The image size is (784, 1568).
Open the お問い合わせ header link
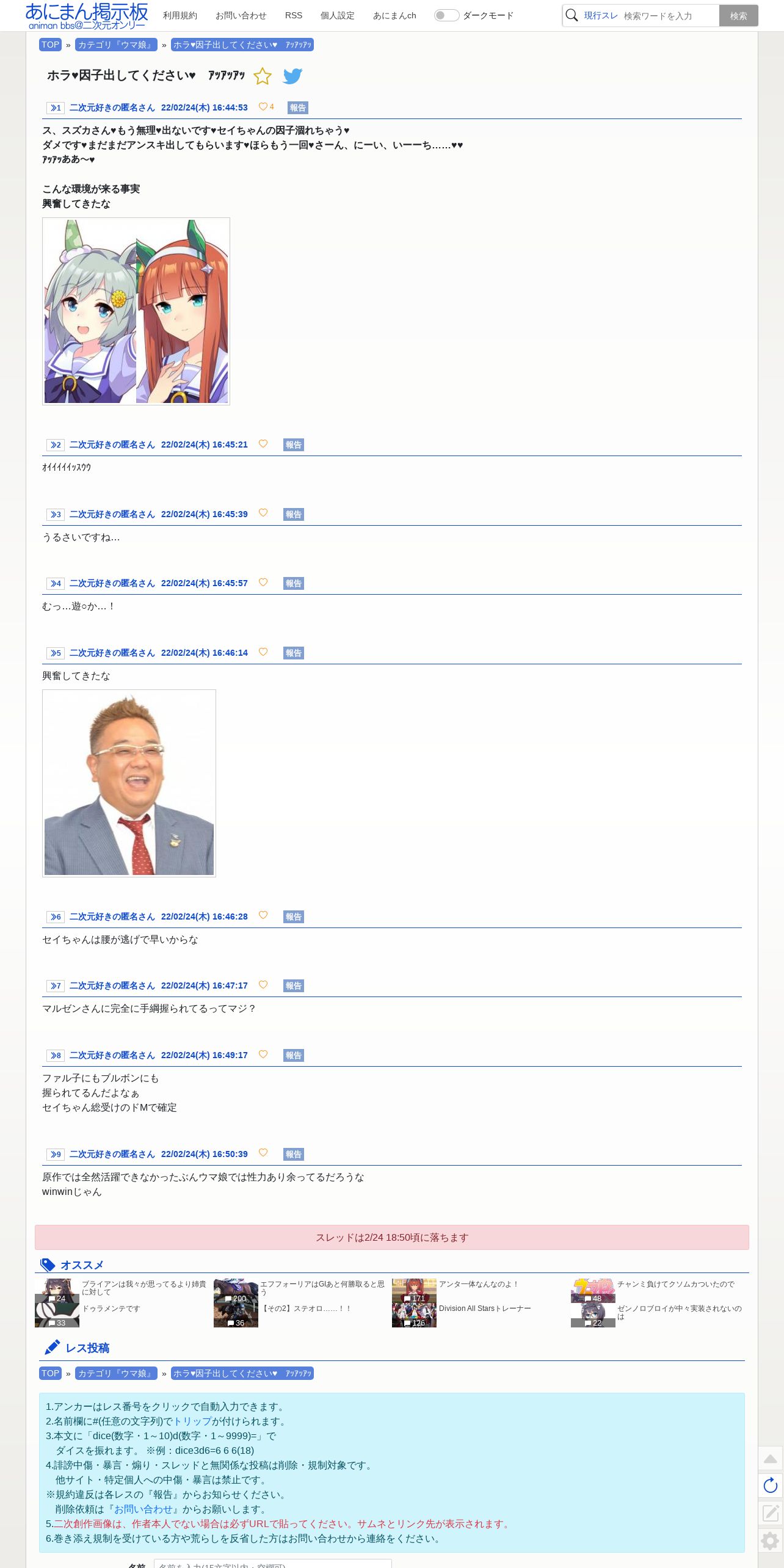click(x=241, y=15)
